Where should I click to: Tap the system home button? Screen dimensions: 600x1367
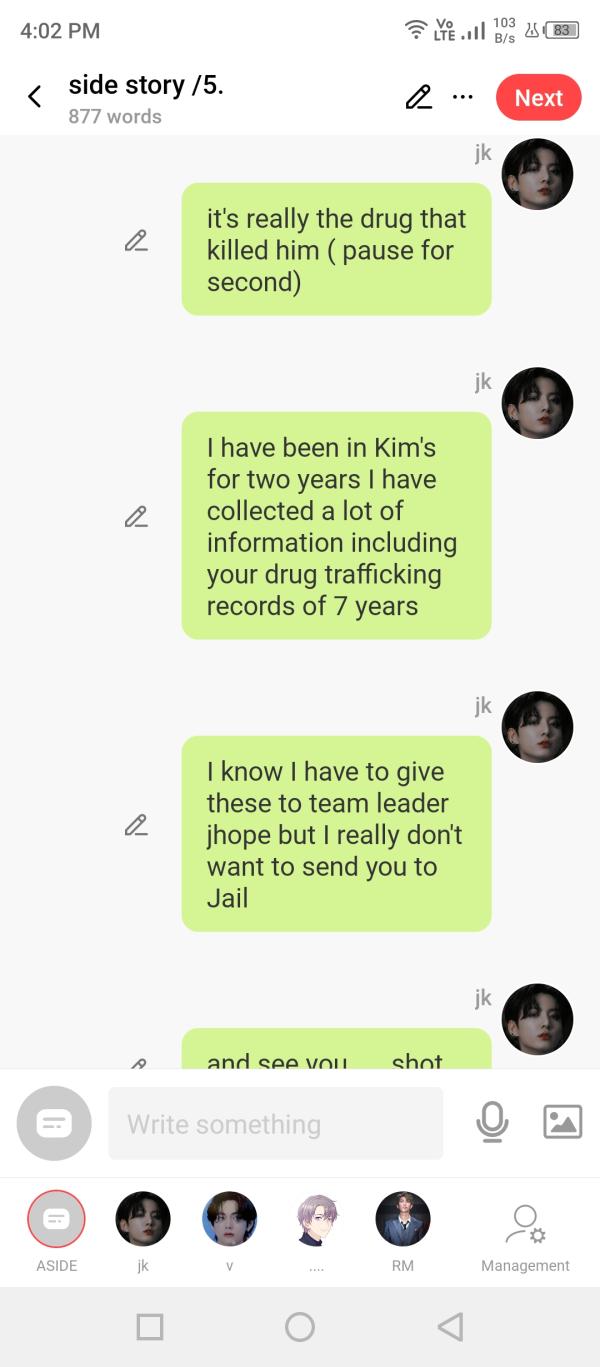tap(300, 1327)
